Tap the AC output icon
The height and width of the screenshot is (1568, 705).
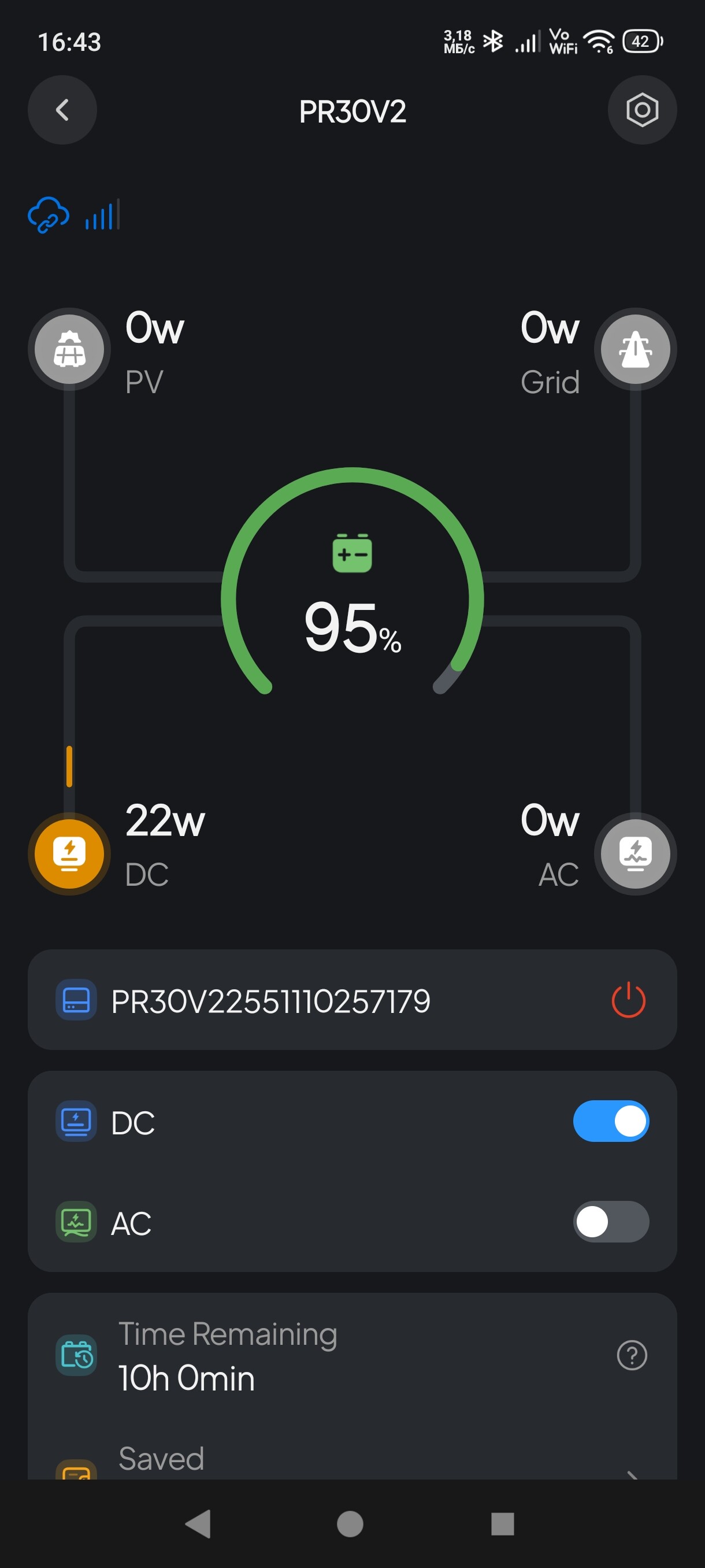pos(635,853)
